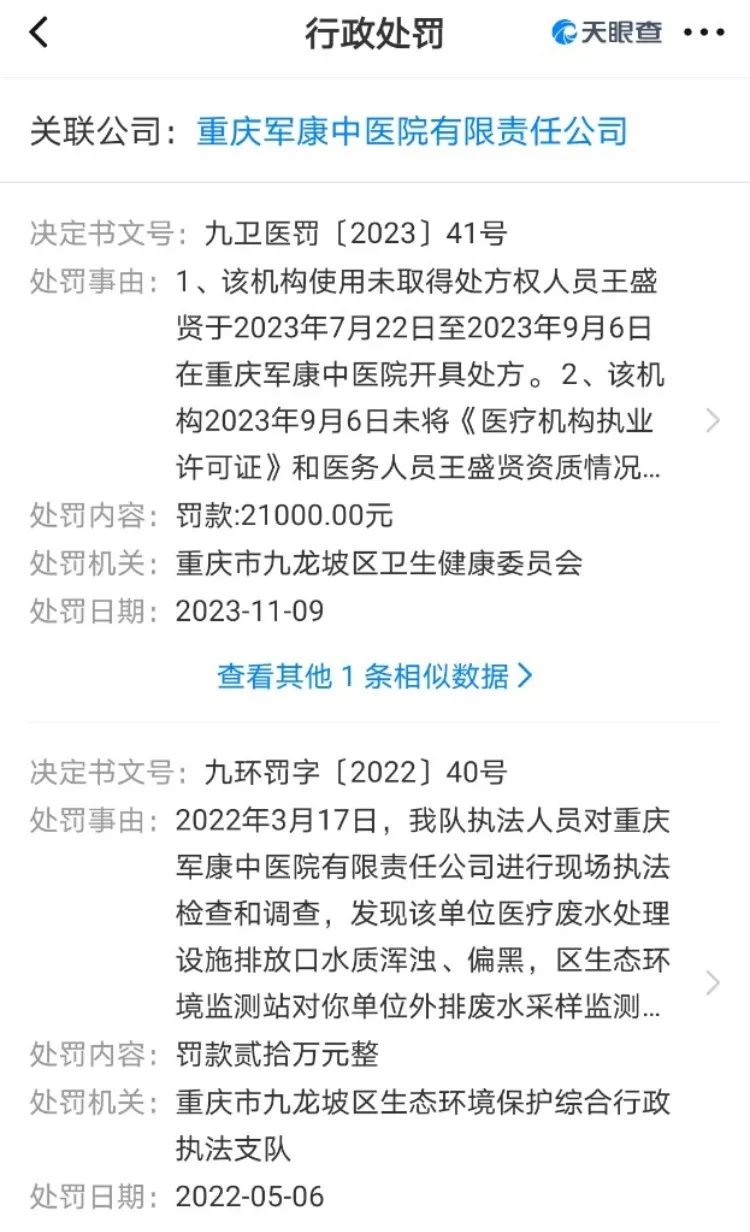This screenshot has height=1232, width=750.
Task: View 查看其他 1 条相似数据
Action: point(375,676)
